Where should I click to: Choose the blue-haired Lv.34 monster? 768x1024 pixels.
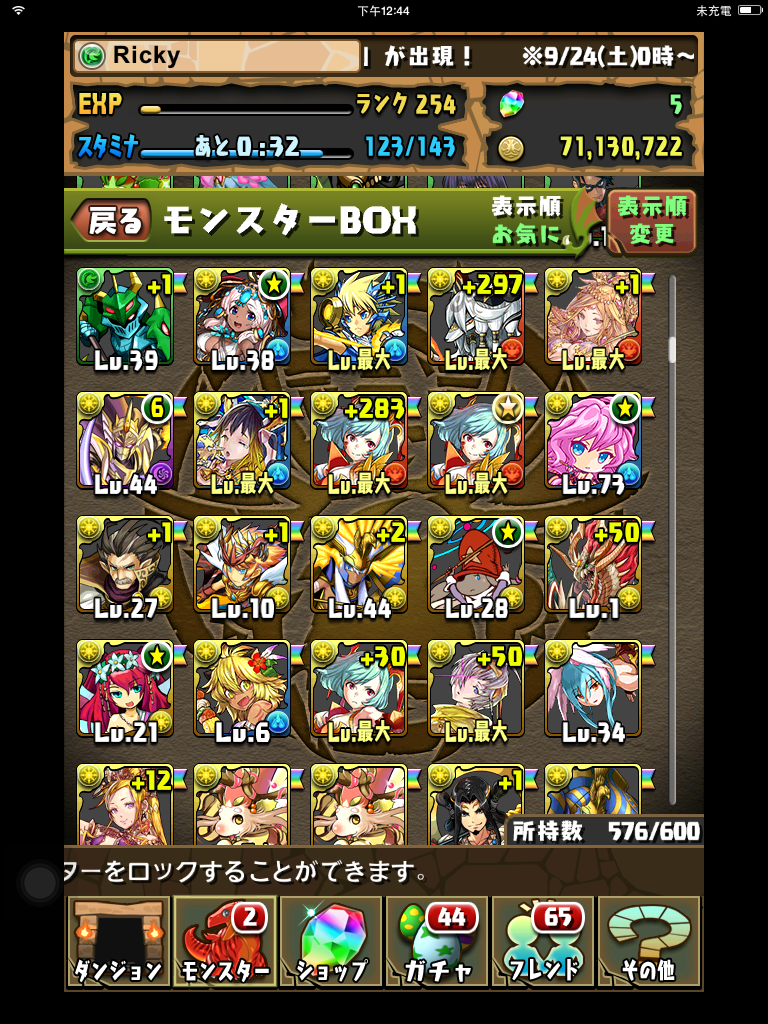tap(592, 689)
